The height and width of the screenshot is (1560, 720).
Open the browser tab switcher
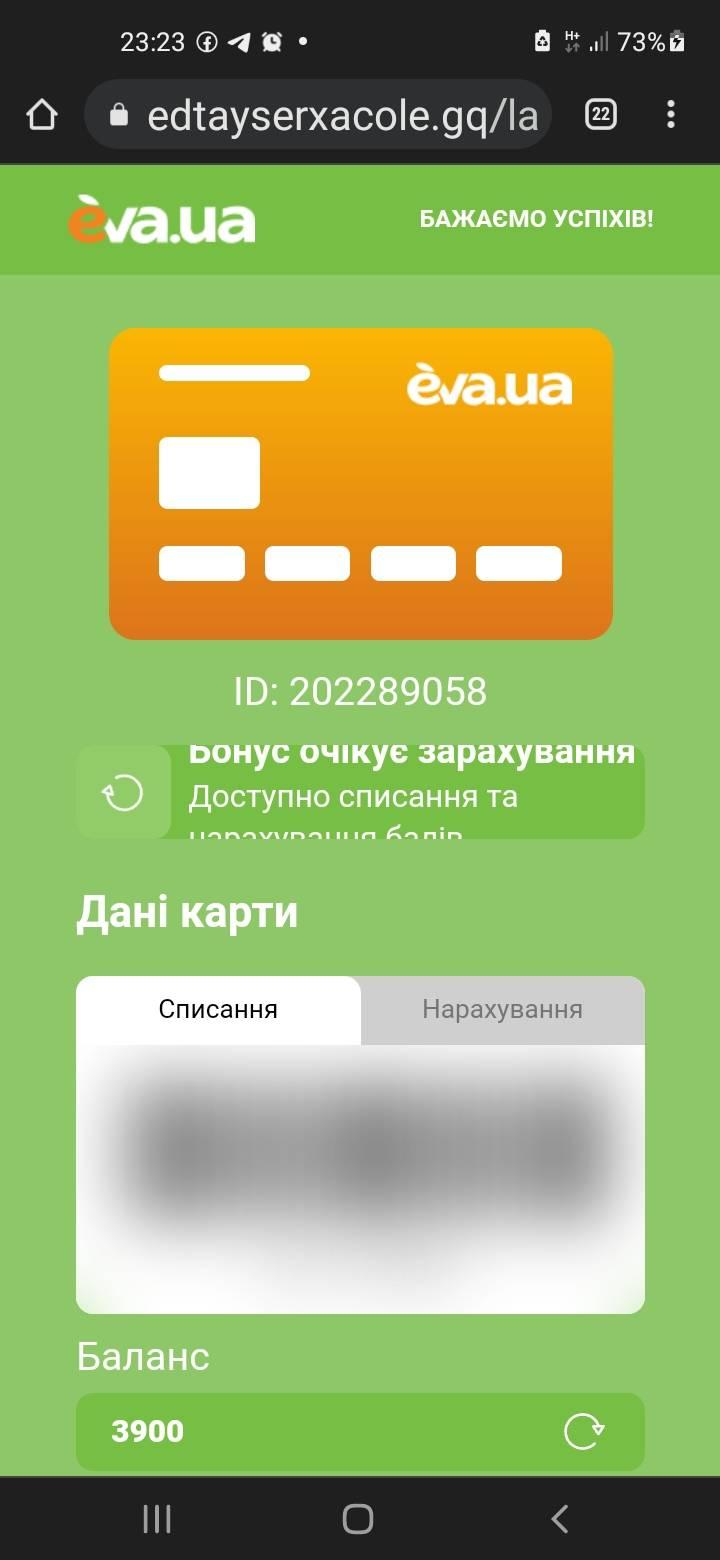600,116
